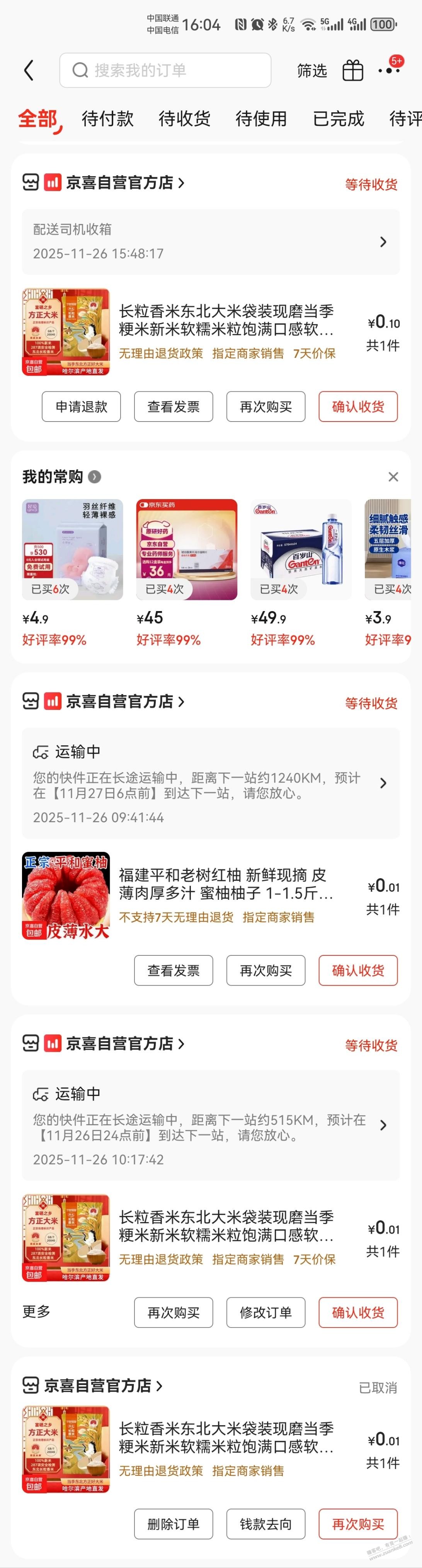
Task: Open the 搜索我的订单 search box
Action: tap(164, 71)
